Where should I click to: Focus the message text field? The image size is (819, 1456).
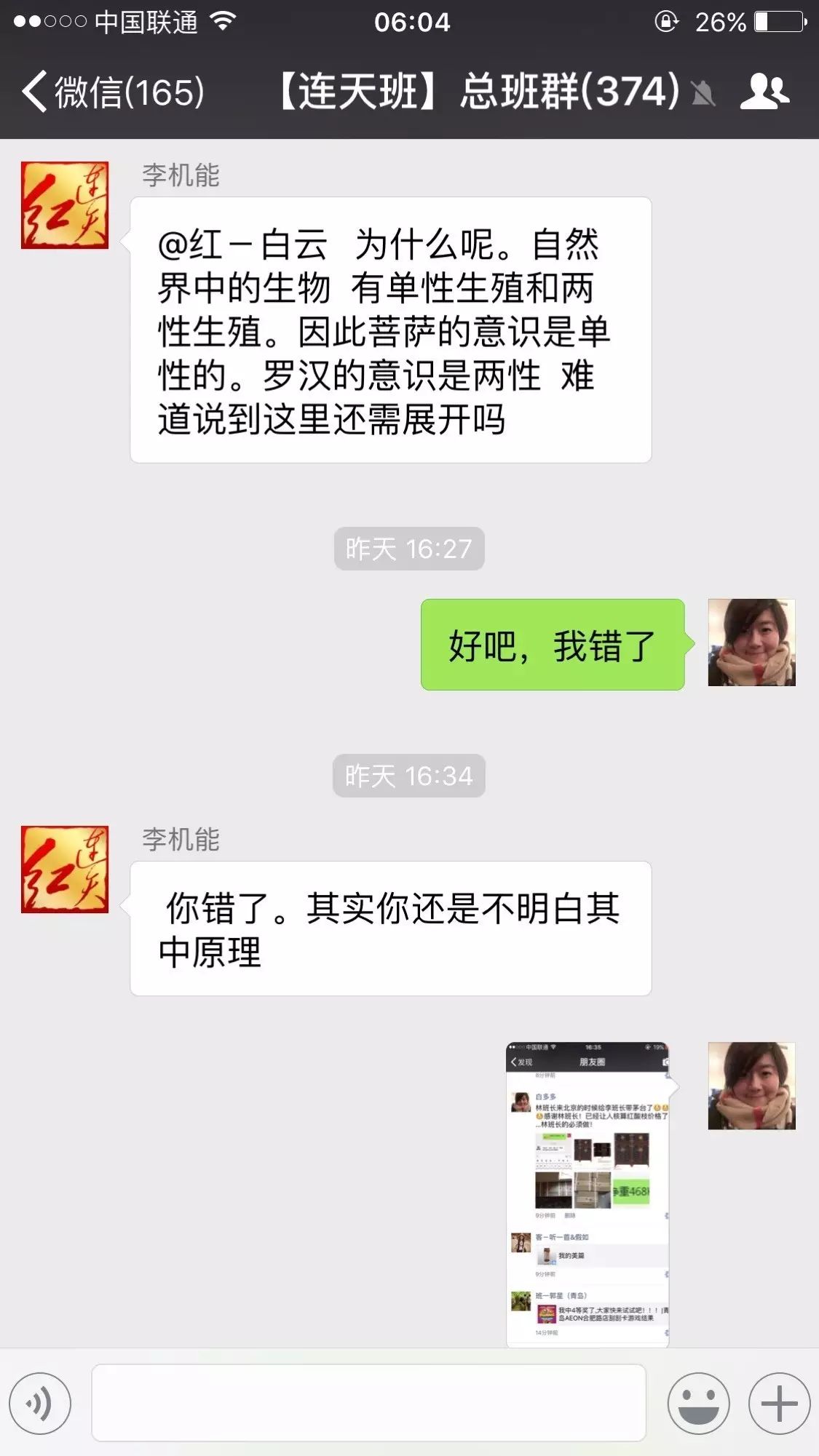pos(368,1403)
